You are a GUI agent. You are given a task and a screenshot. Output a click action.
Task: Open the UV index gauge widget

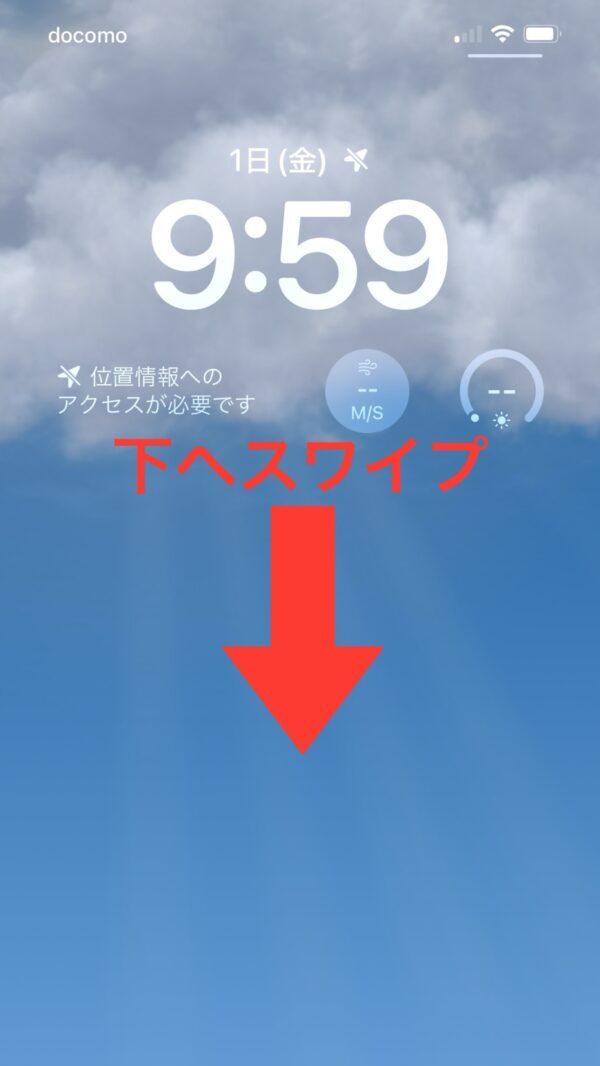tap(500, 392)
